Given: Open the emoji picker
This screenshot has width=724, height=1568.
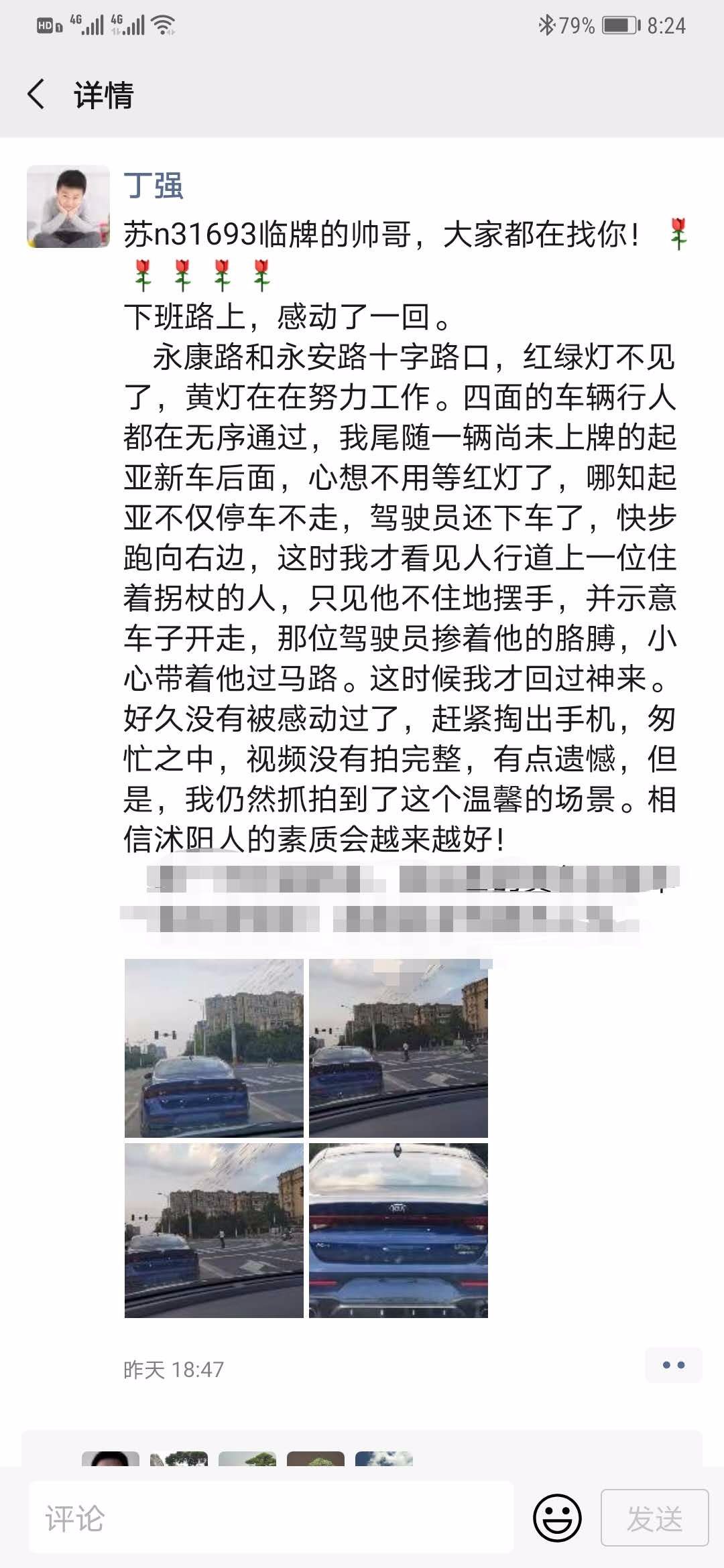Looking at the screenshot, I should coord(556,1518).
